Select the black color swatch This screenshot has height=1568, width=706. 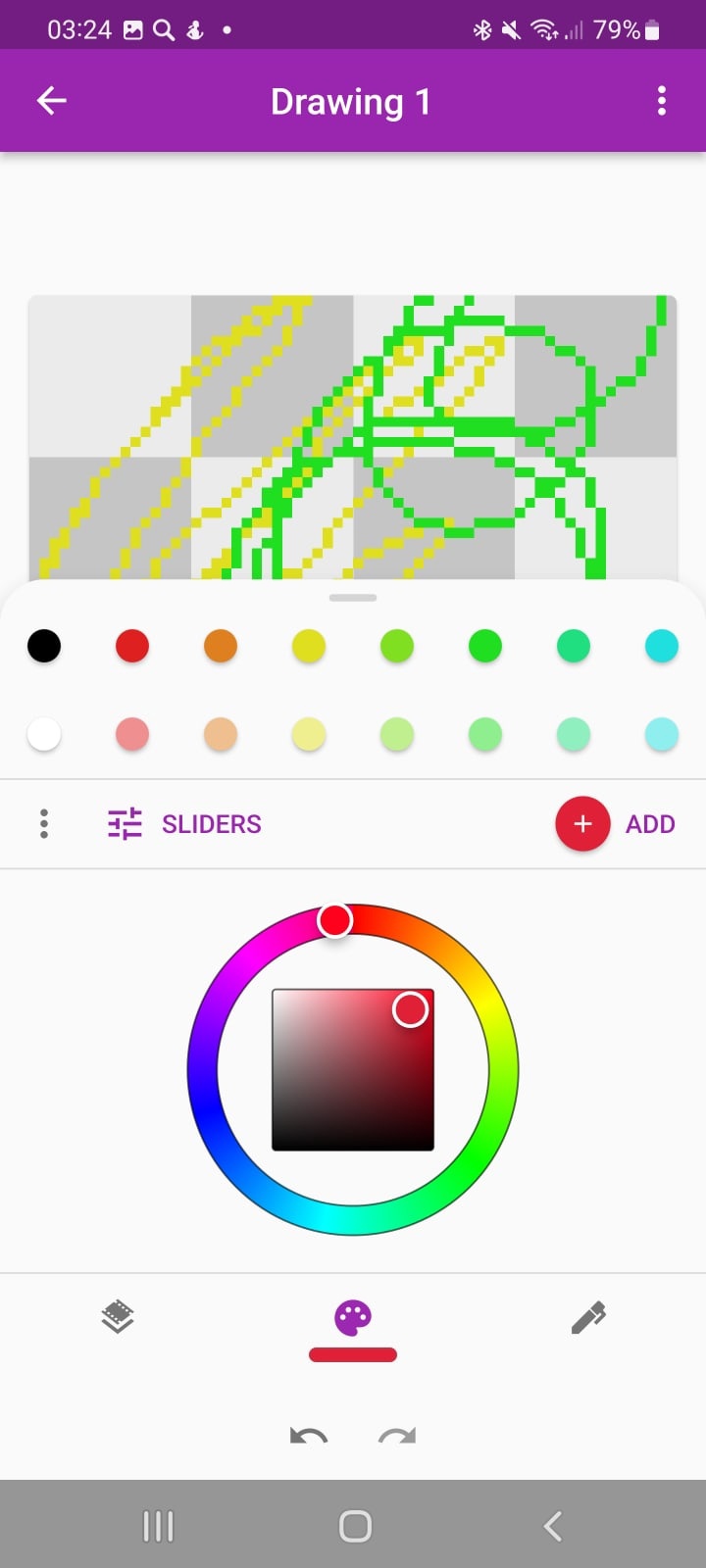click(44, 646)
